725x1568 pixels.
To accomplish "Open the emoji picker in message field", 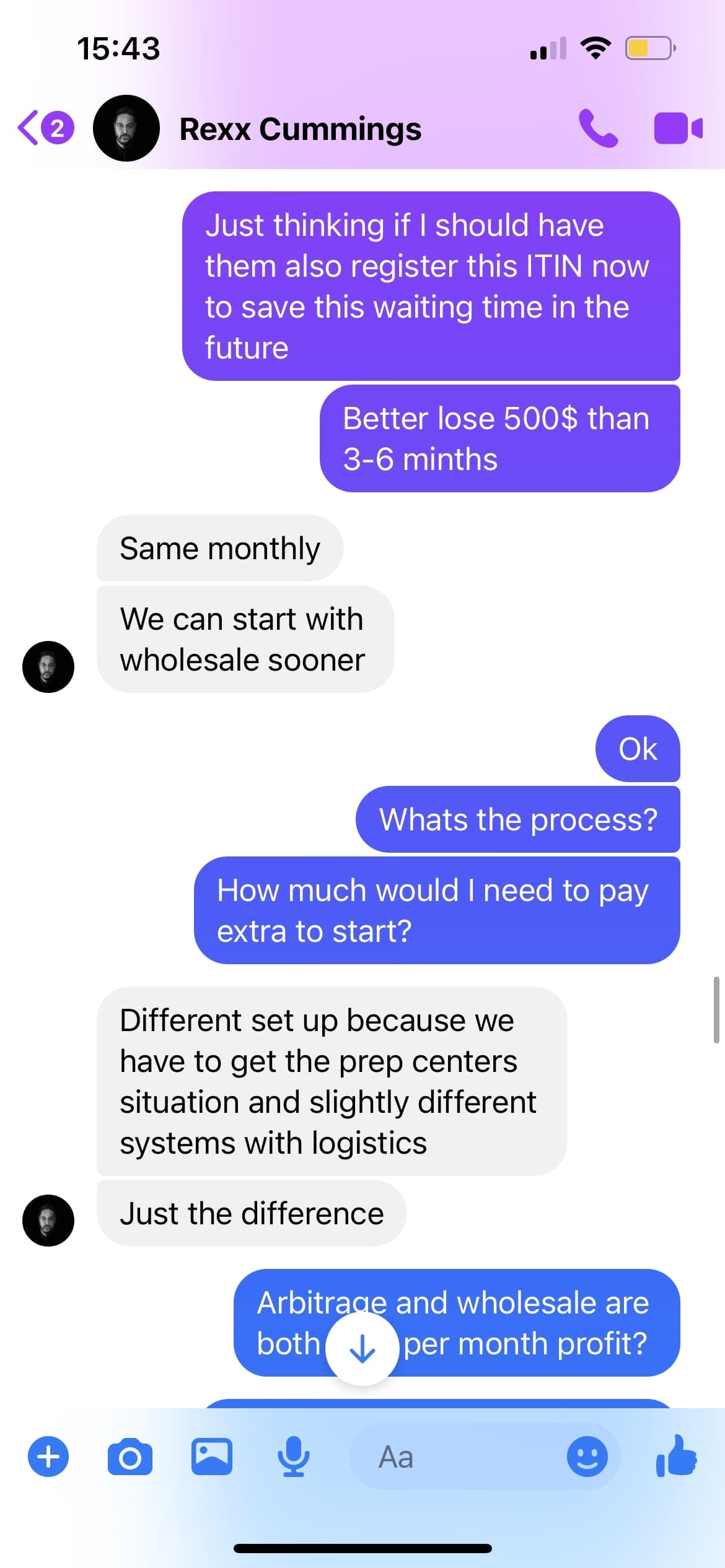I will (x=587, y=1457).
